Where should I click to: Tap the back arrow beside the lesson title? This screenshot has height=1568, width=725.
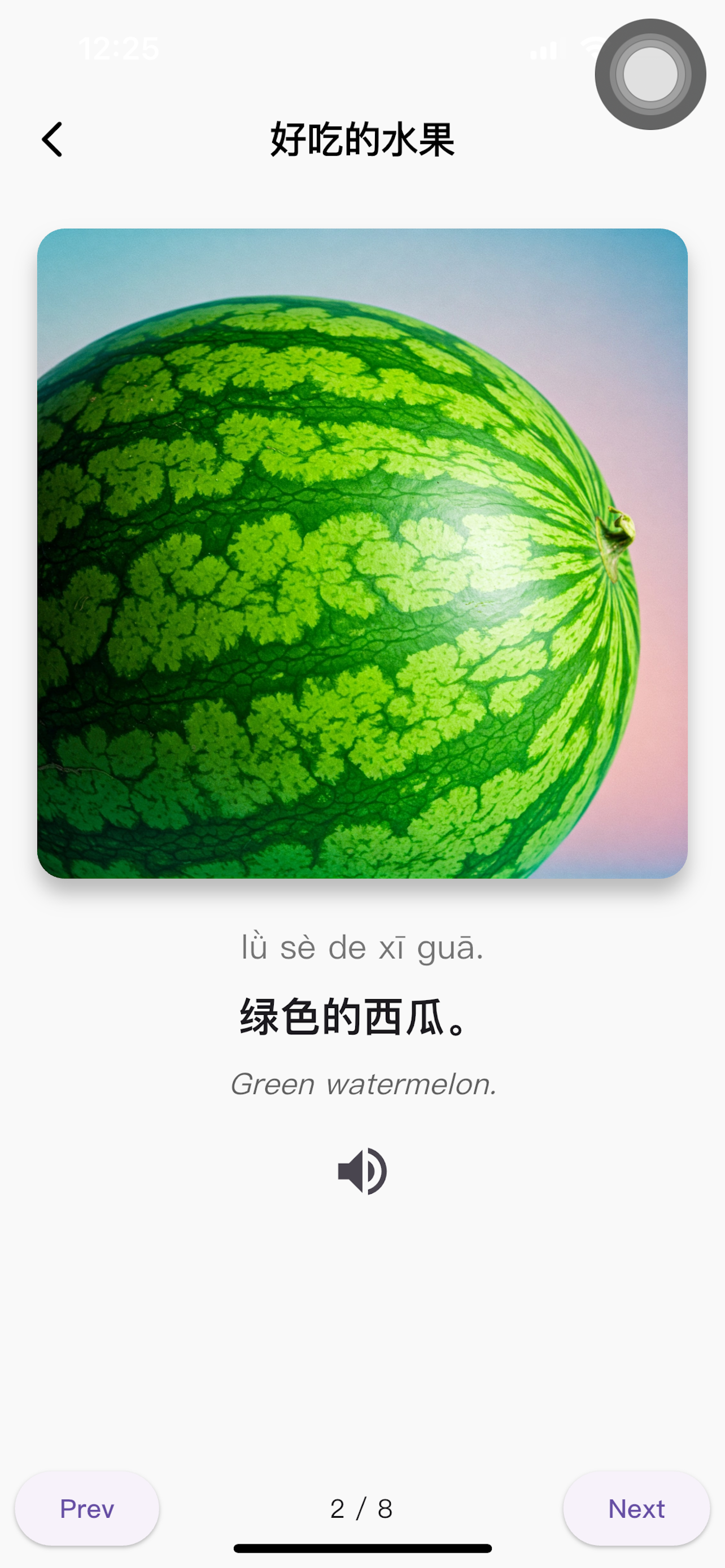click(x=53, y=140)
